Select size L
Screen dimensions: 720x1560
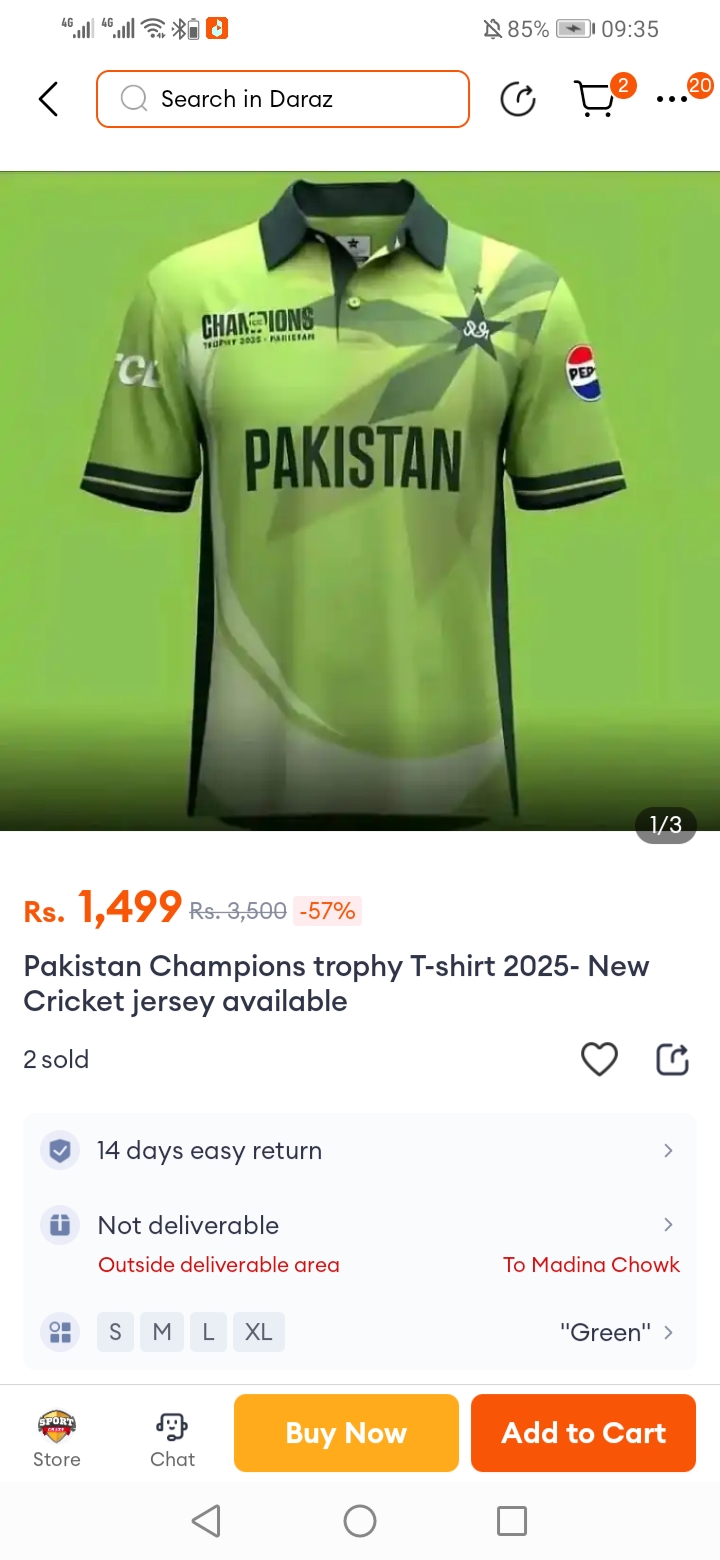(208, 1332)
